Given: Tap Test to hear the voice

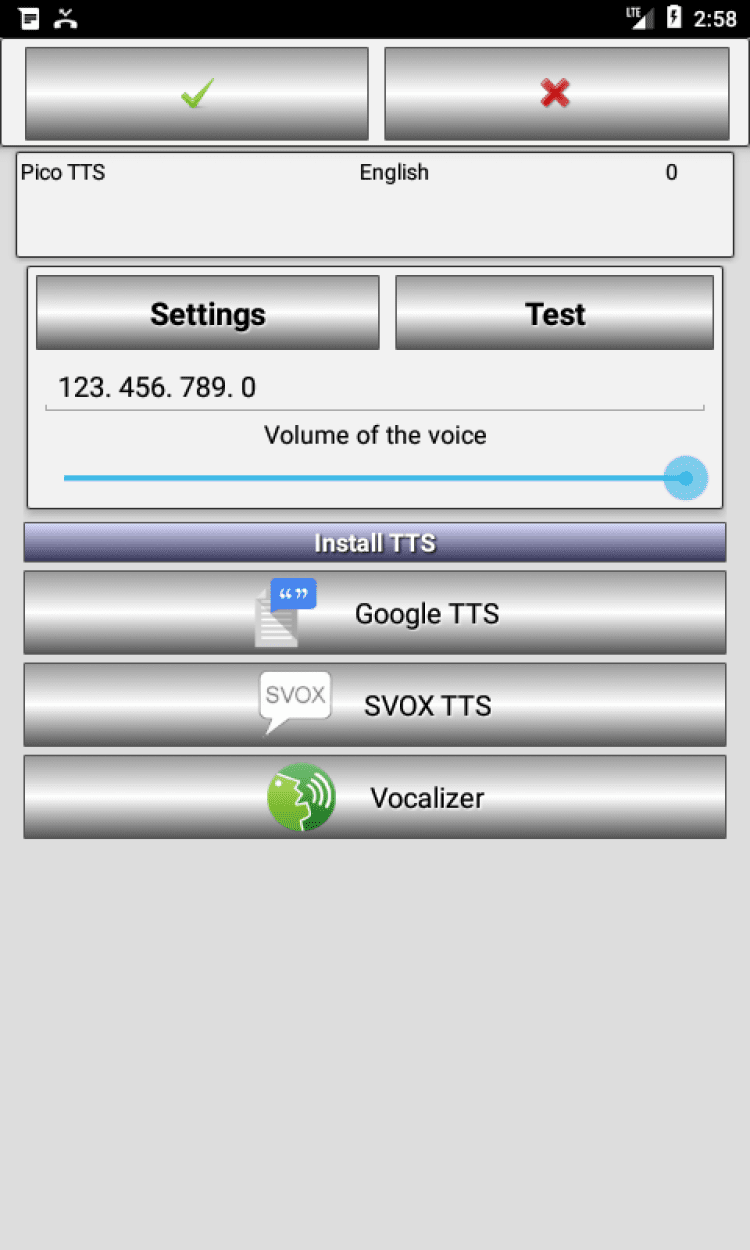Looking at the screenshot, I should 555,313.
